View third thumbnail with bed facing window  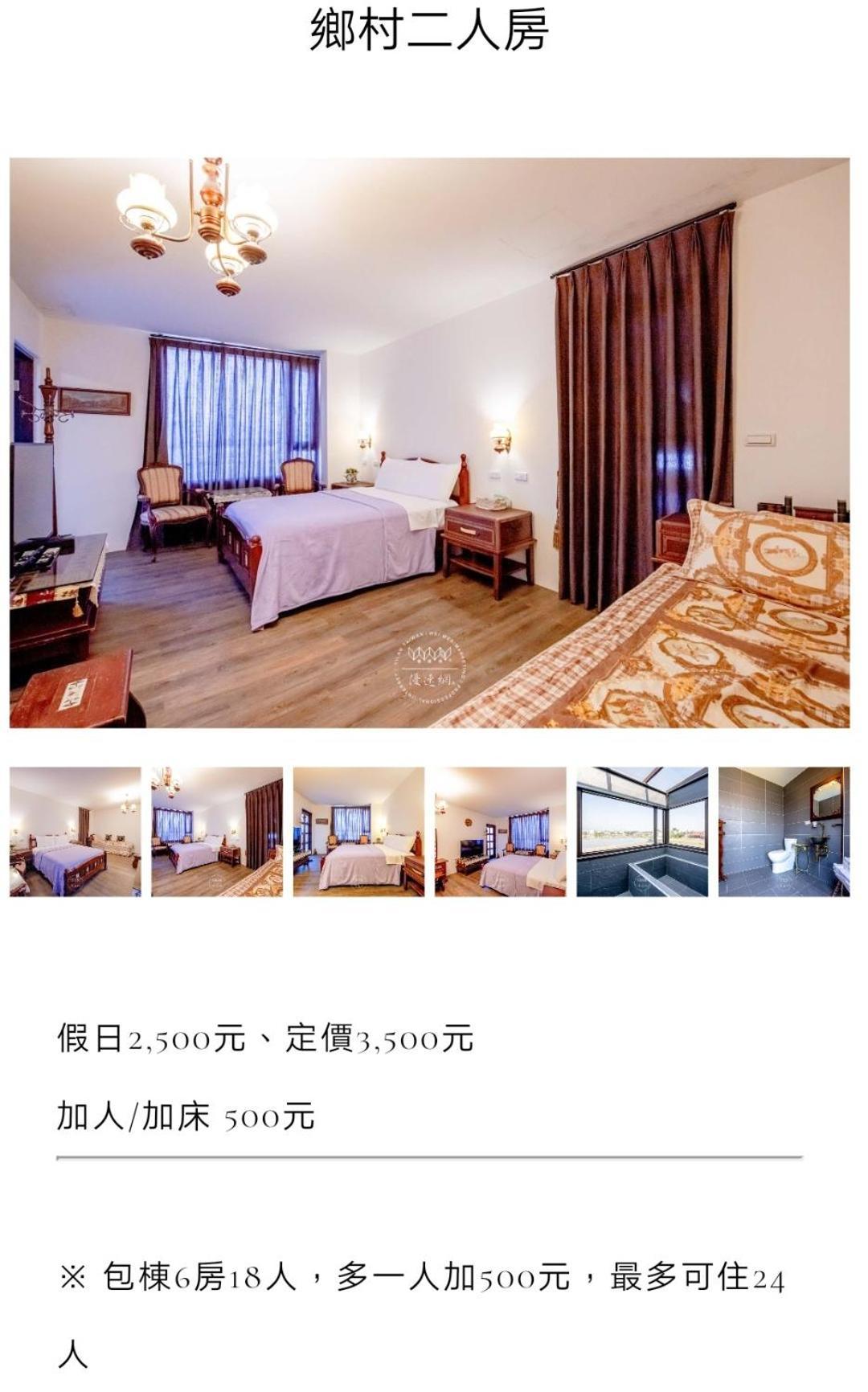click(x=358, y=832)
